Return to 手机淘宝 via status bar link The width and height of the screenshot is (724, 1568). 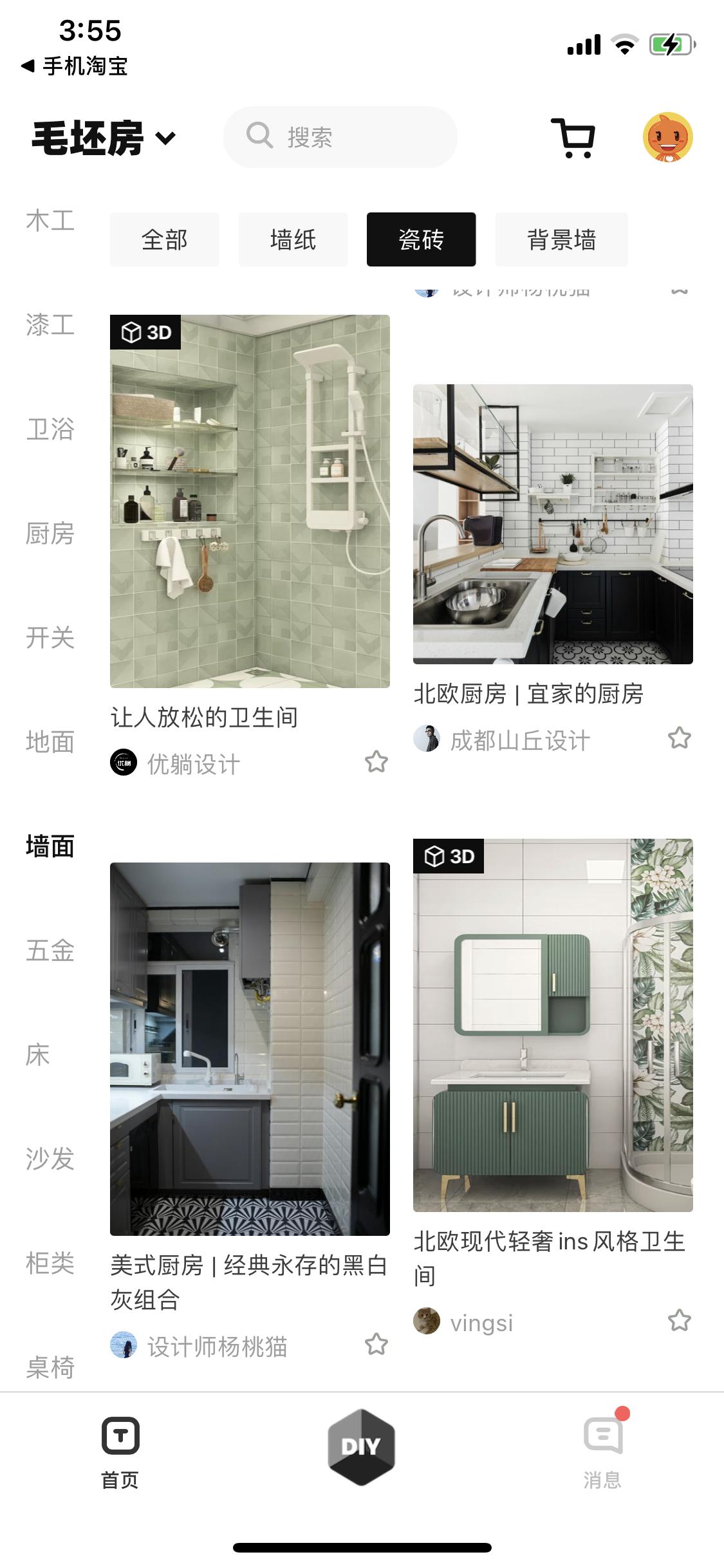[x=75, y=64]
